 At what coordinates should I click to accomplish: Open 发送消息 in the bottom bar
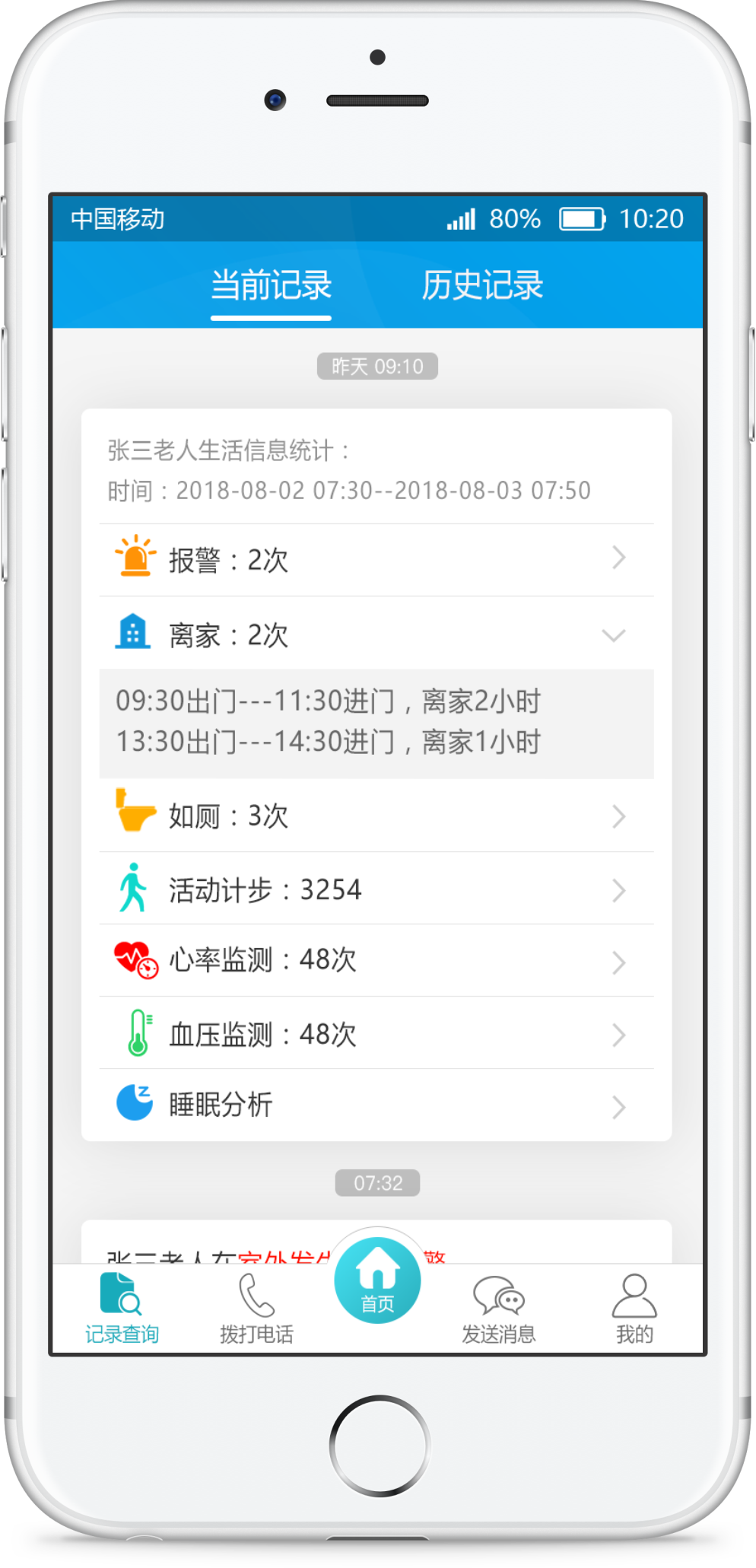point(498,1309)
